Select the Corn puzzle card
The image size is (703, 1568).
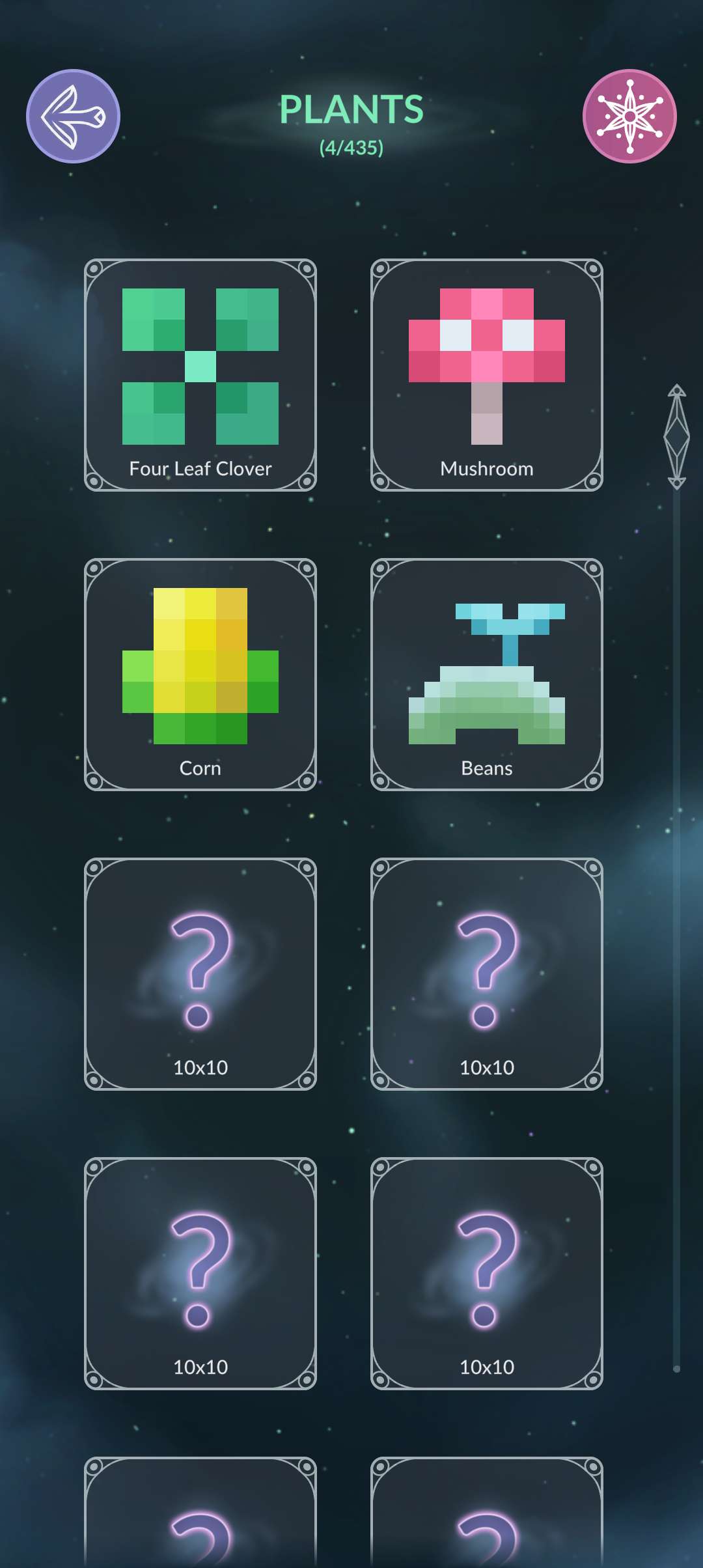click(x=200, y=675)
